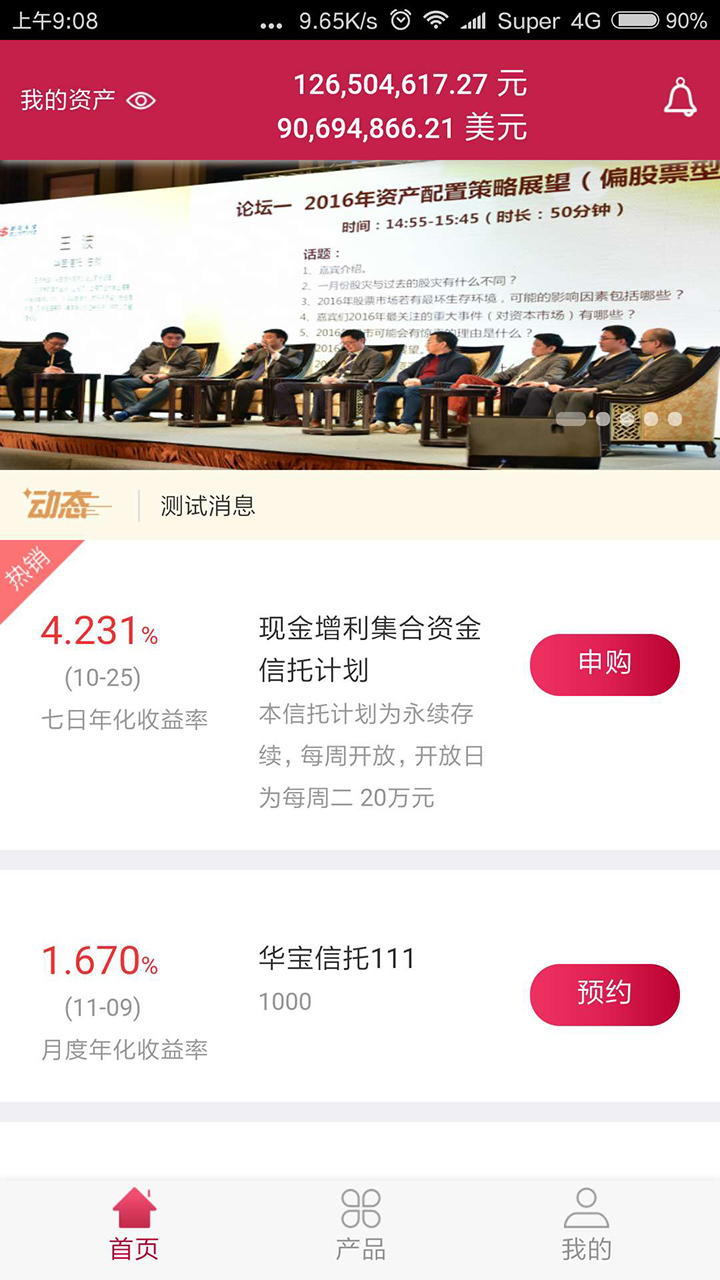Viewport: 720px width, 1280px height.
Task: Open the 现金增利集合资金信托计划 product details
Action: click(368, 652)
